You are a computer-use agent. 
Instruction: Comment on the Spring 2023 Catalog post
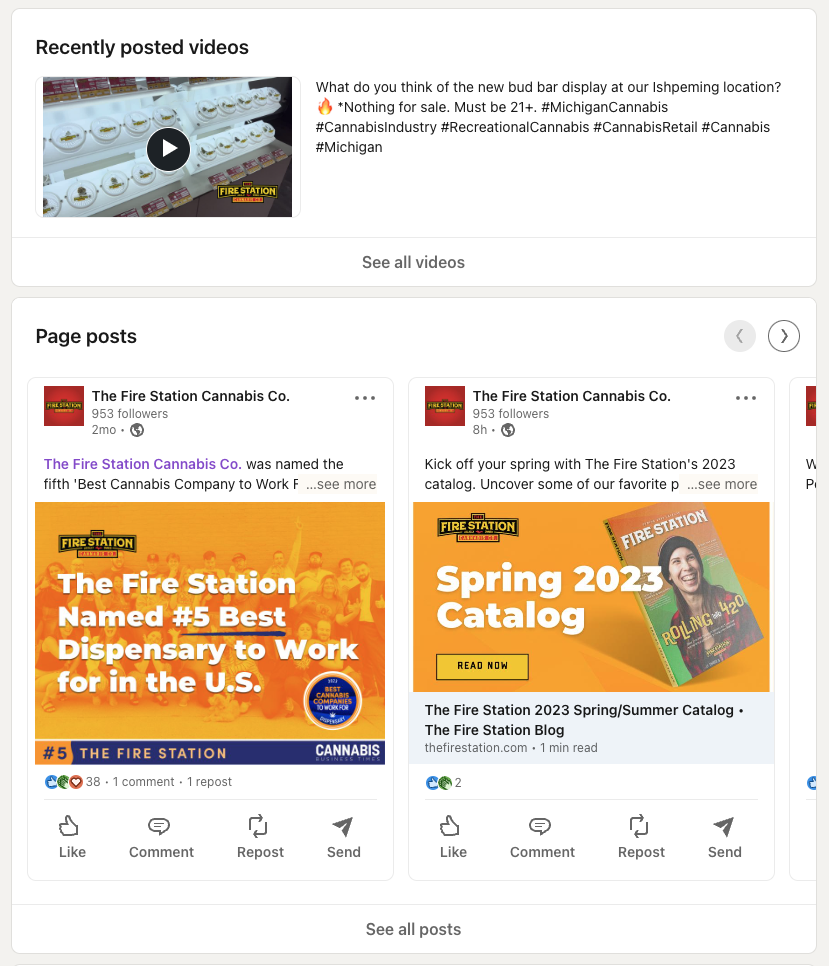pyautogui.click(x=542, y=837)
